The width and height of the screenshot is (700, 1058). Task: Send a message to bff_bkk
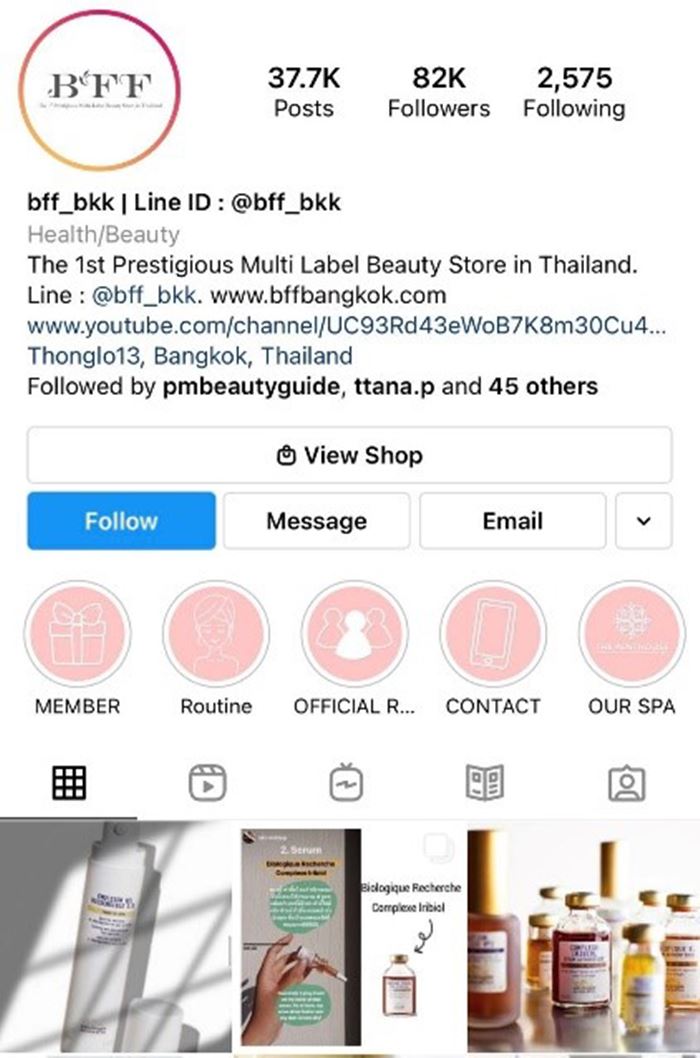(316, 520)
